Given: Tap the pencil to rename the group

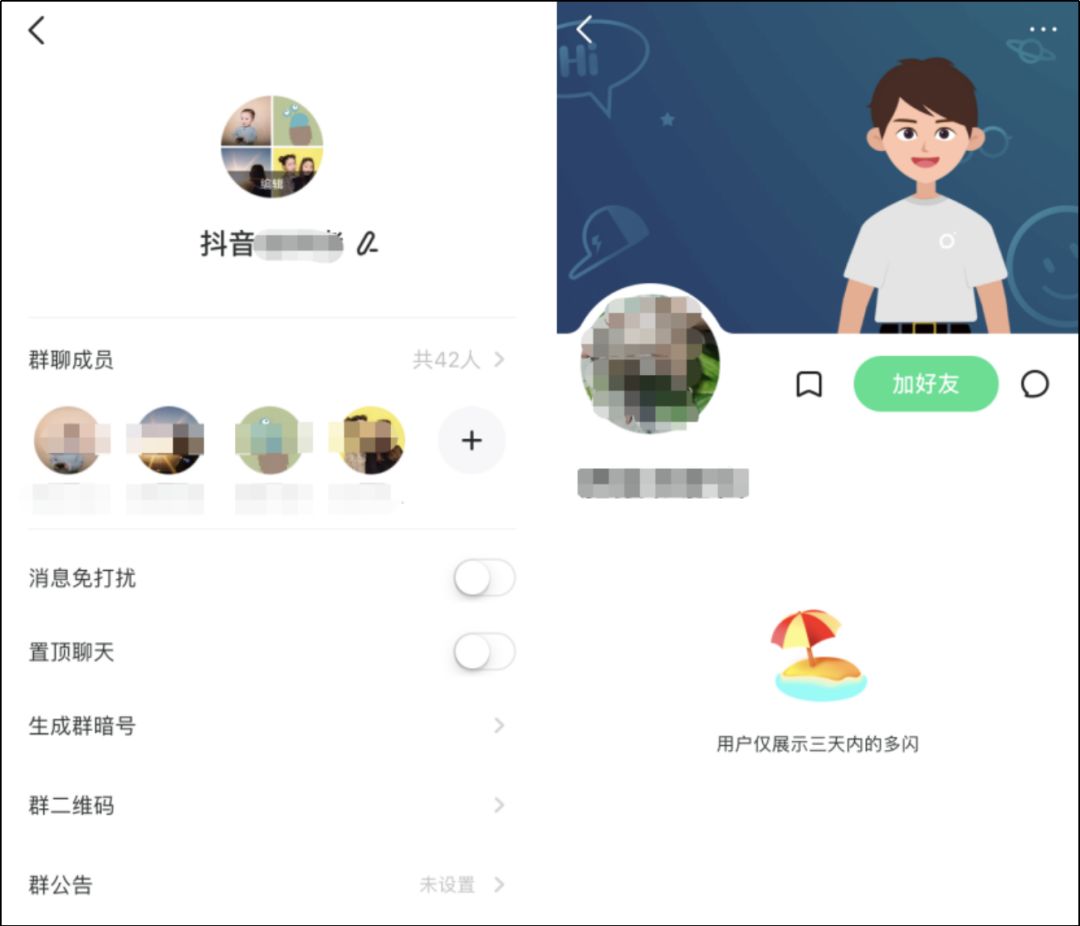Looking at the screenshot, I should (367, 243).
